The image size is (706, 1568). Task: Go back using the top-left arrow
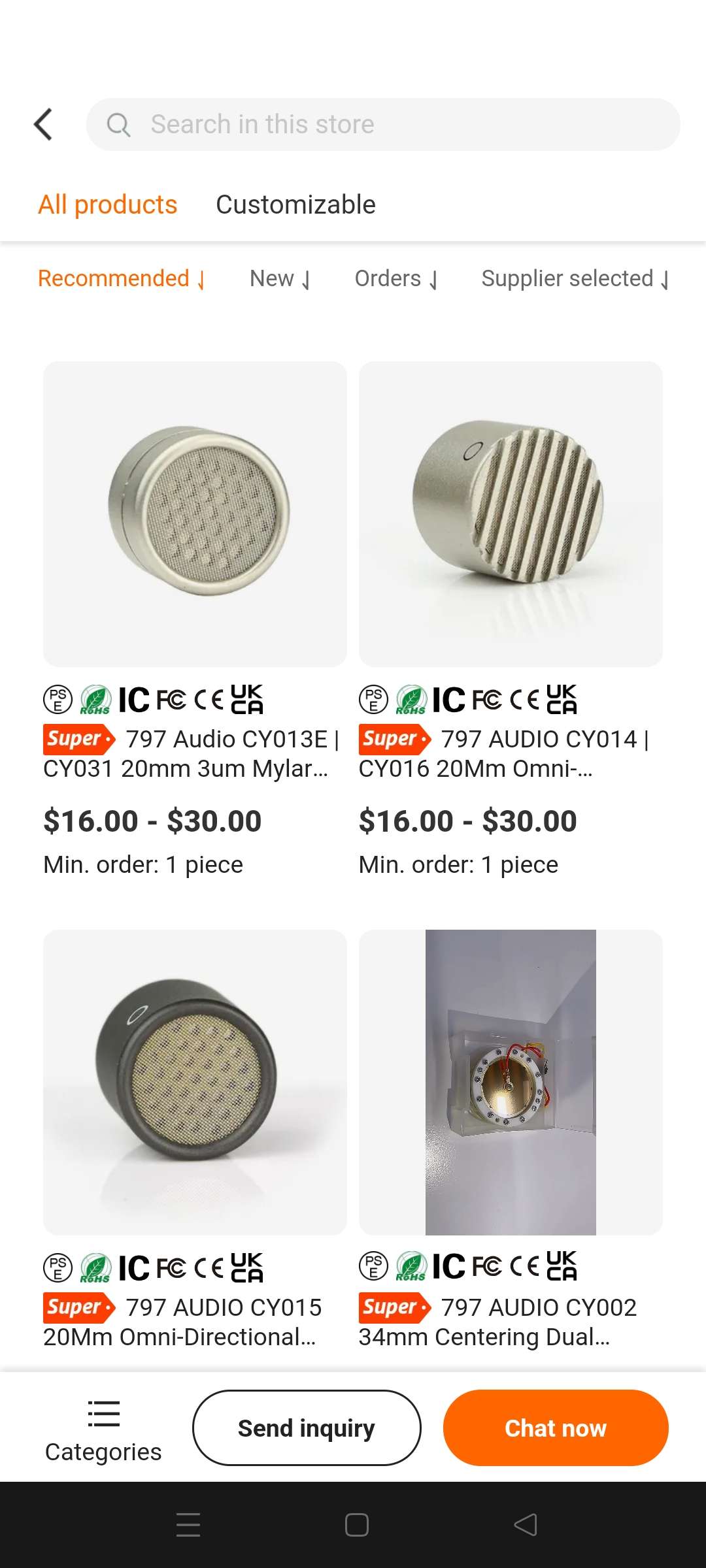tap(43, 124)
